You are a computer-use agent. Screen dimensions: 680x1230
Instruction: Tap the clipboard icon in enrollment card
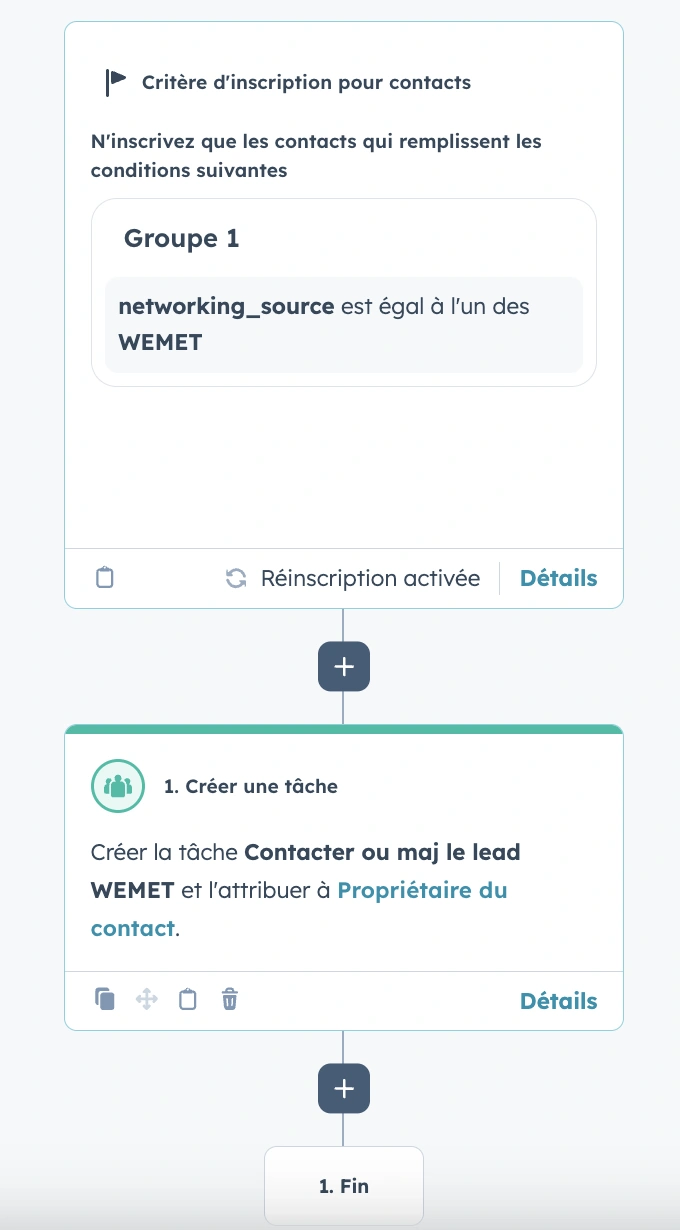(105, 578)
